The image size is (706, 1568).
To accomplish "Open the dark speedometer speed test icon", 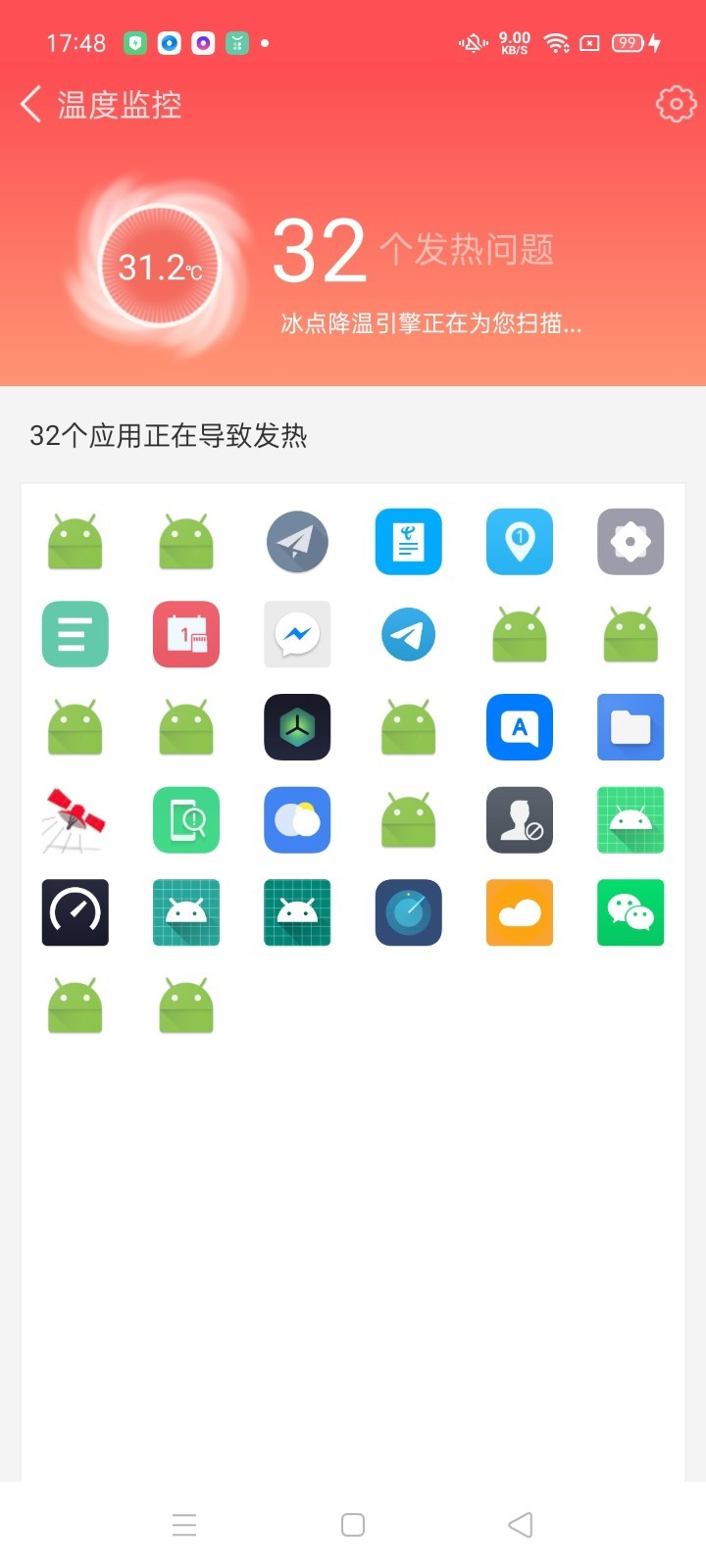I will click(x=75, y=912).
